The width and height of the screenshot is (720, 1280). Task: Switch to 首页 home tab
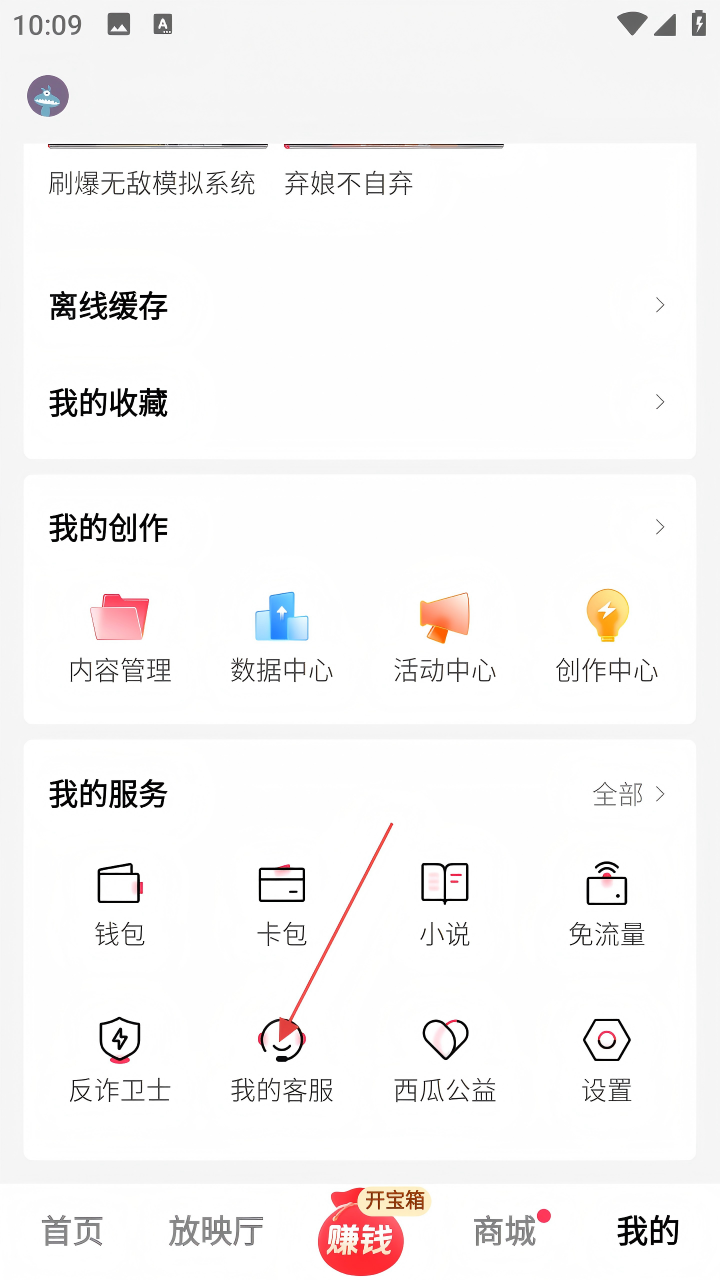click(x=72, y=1231)
